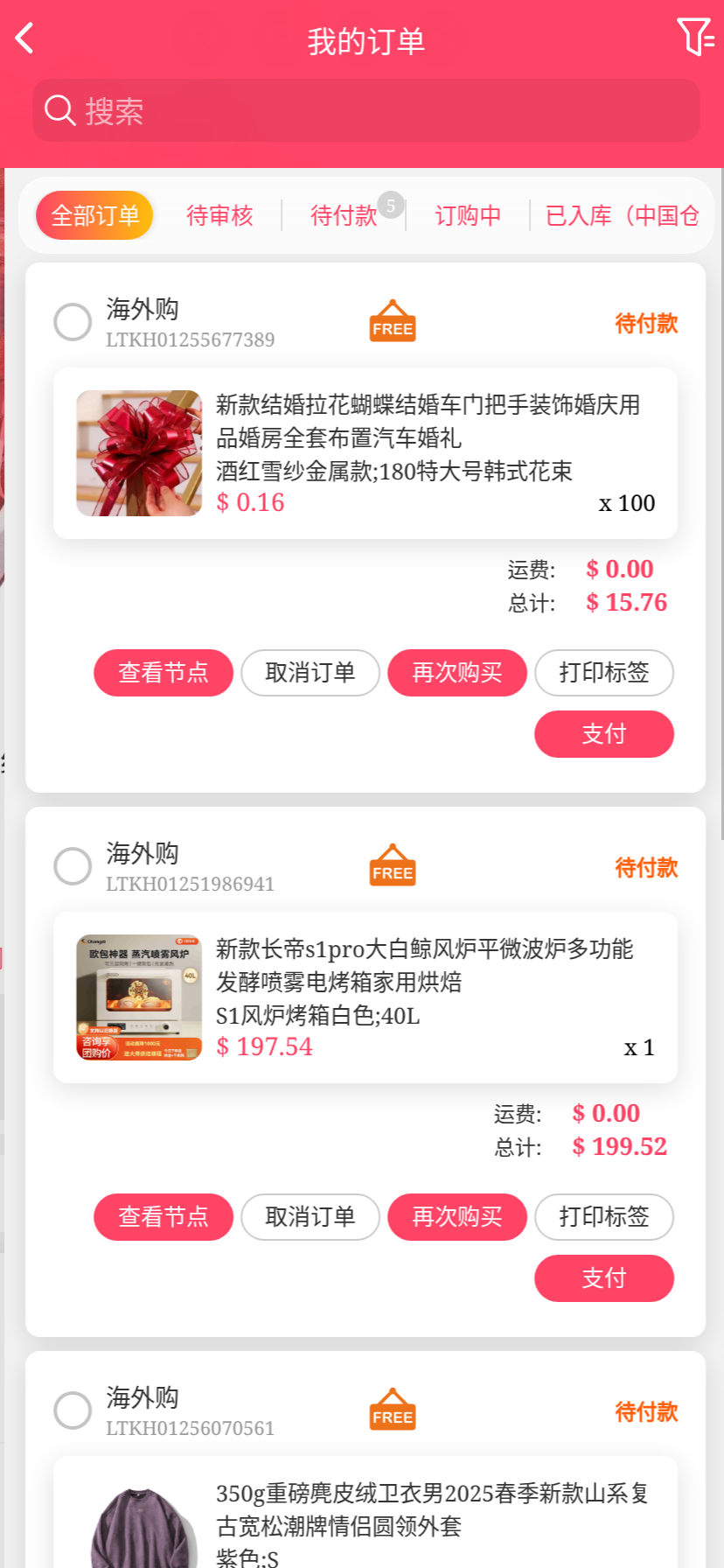Cancel order LTKH01255677389

pyautogui.click(x=310, y=673)
